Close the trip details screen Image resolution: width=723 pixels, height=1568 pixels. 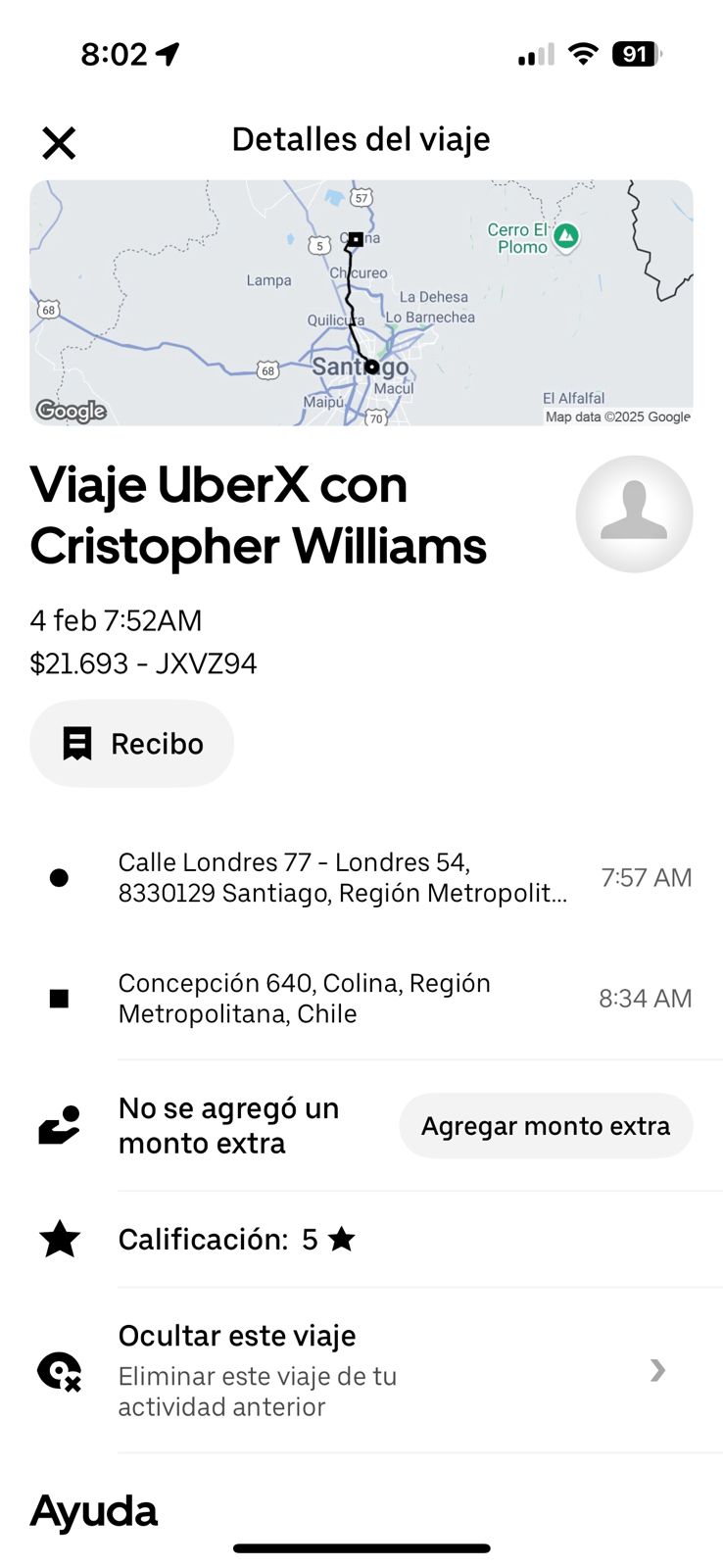[x=59, y=143]
